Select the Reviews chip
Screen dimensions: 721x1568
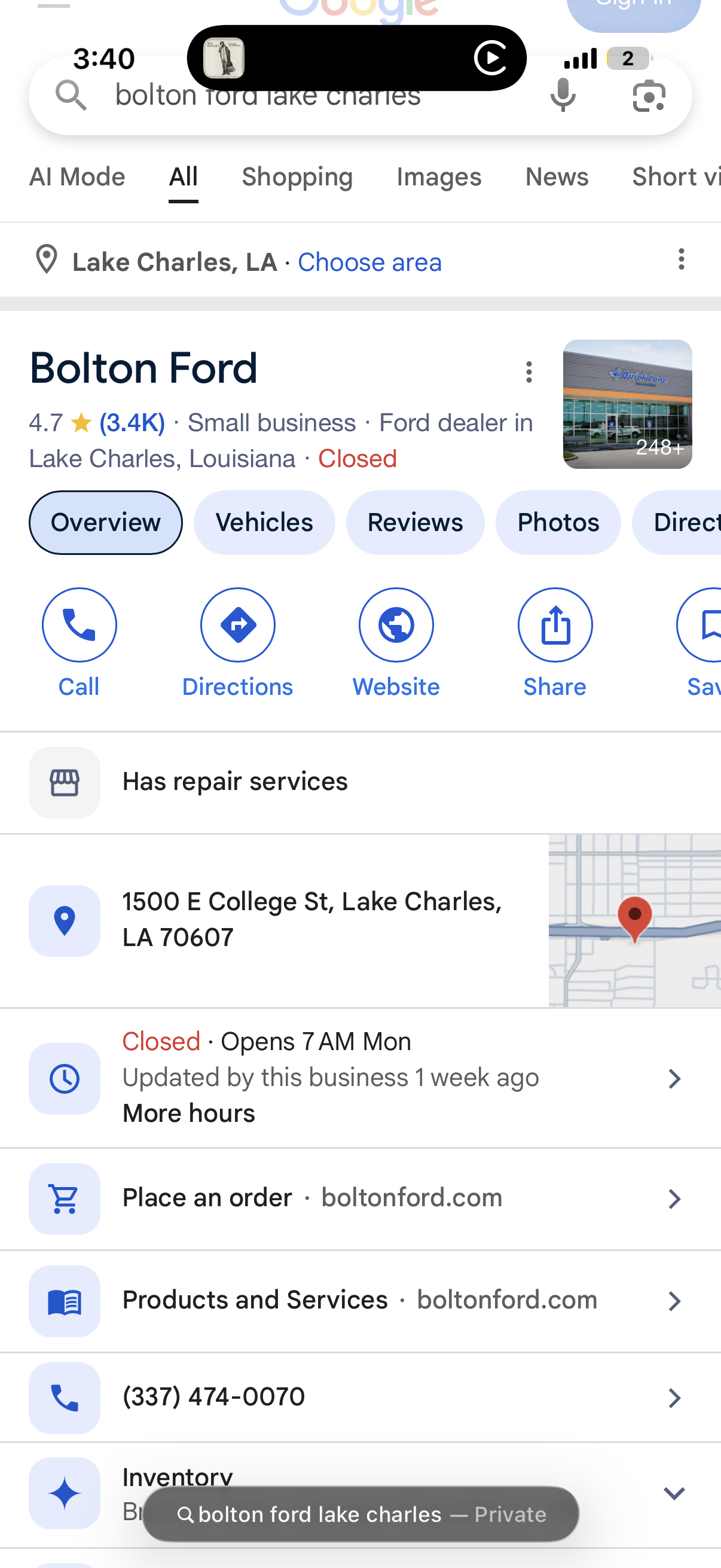pyautogui.click(x=415, y=523)
